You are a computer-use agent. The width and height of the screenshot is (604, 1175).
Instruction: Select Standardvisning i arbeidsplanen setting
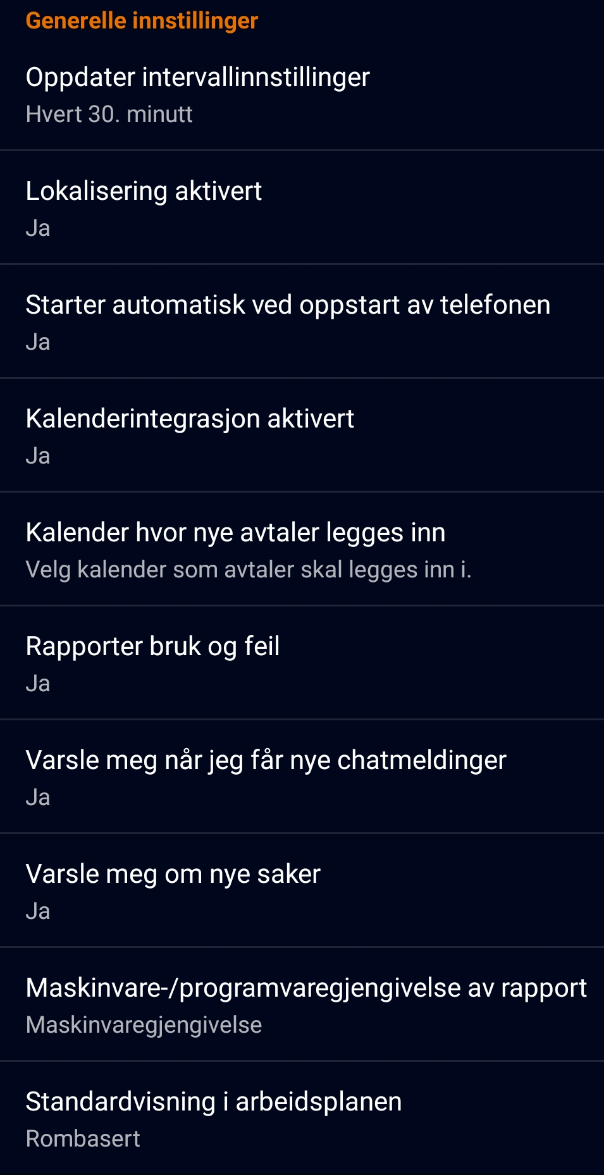[x=300, y=1119]
